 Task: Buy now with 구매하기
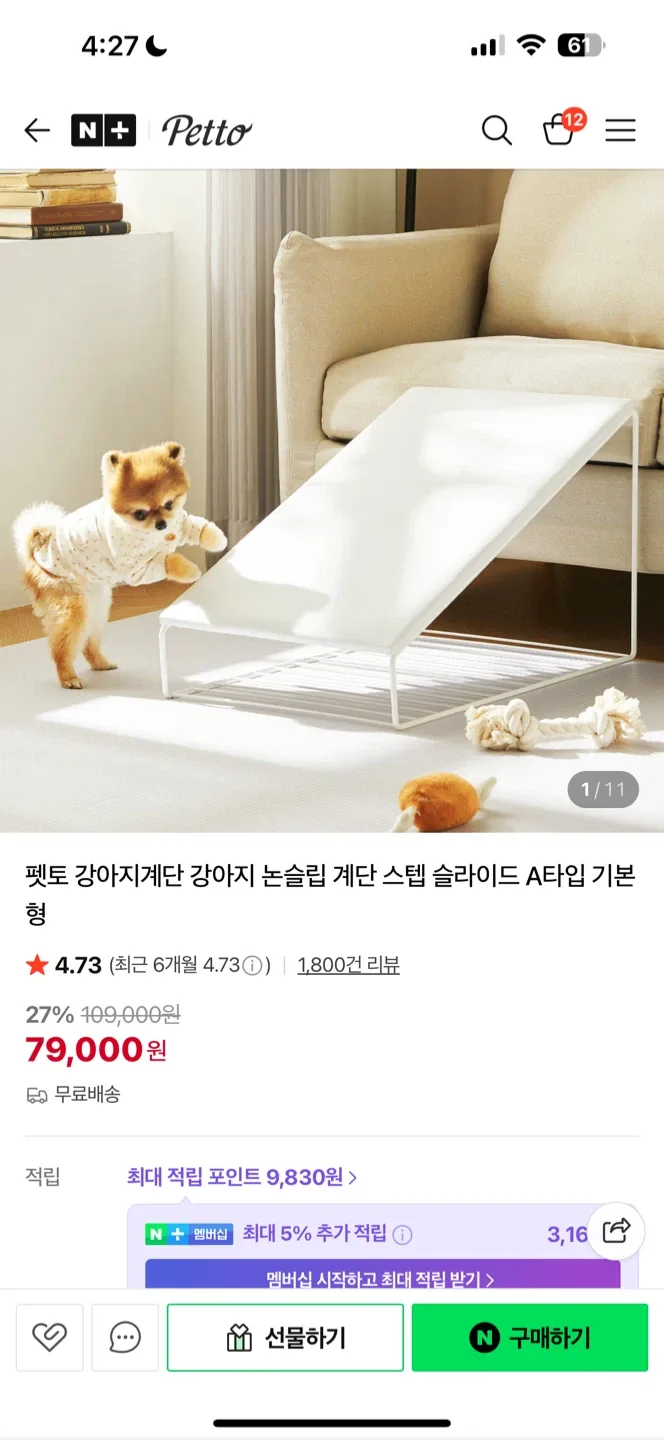click(530, 1337)
